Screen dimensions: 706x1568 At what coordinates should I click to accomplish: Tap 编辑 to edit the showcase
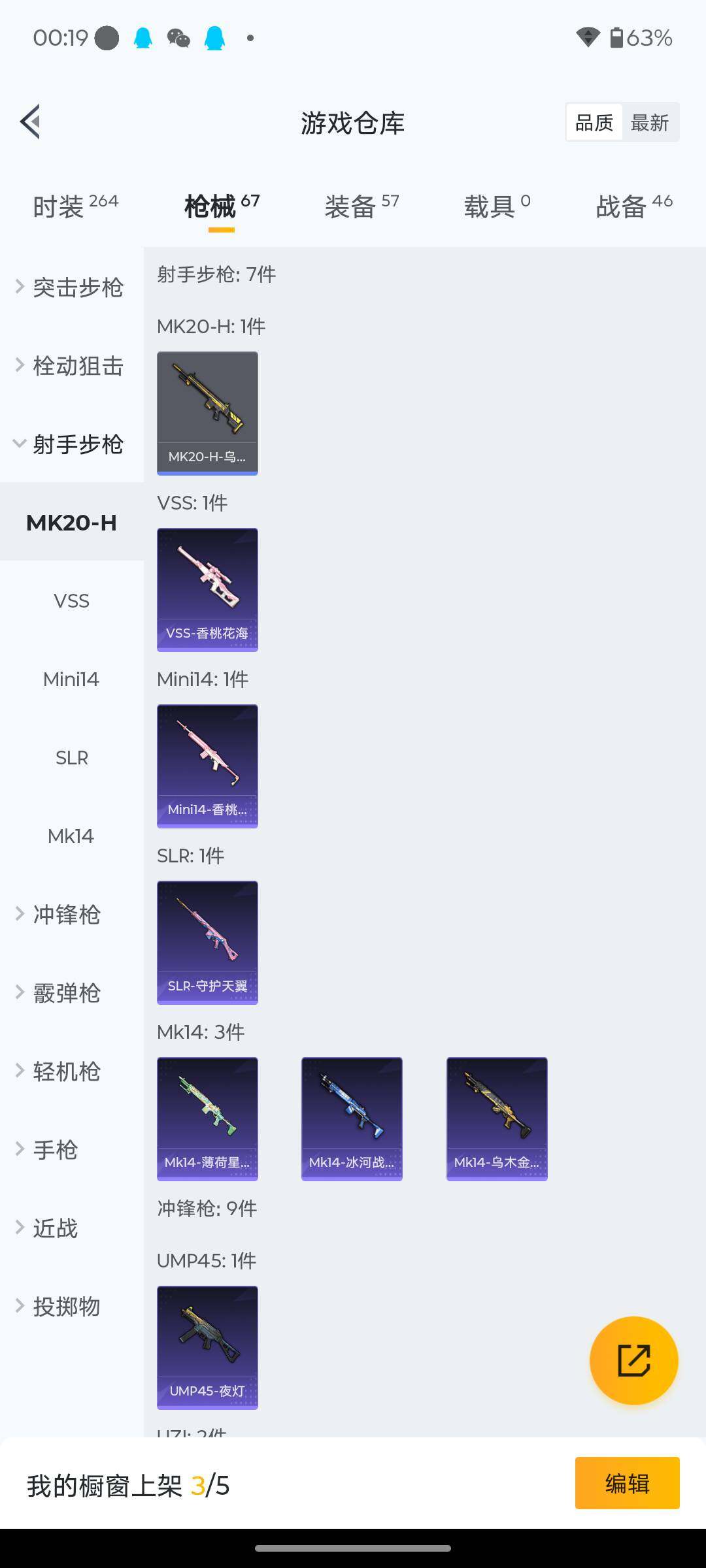pos(627,1483)
